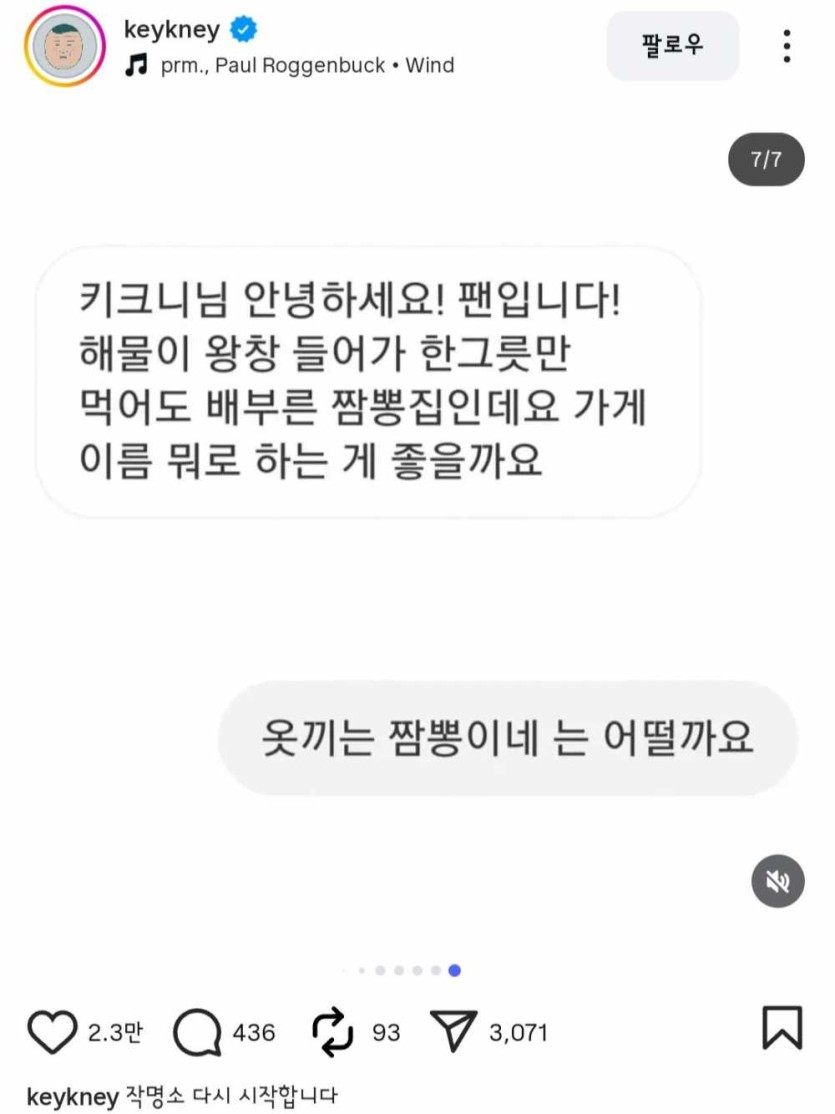Open keykney's profile picture story
This screenshot has height=1114, width=835.
coord(65,46)
